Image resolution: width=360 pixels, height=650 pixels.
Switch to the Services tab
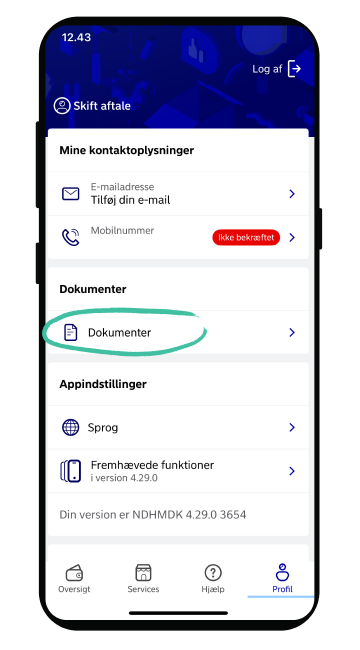[144, 579]
